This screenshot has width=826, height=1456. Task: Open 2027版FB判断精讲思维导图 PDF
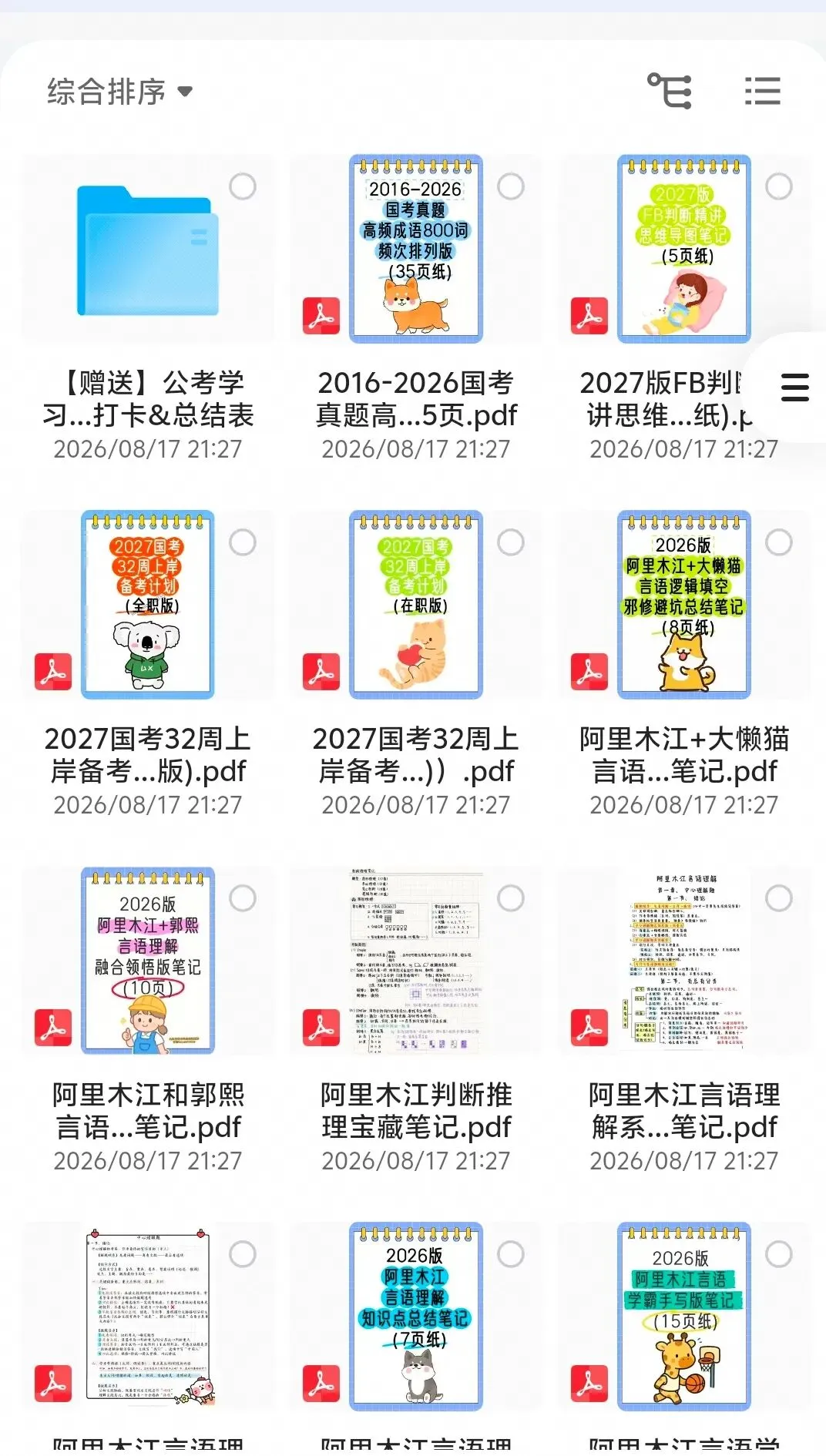coord(684,250)
